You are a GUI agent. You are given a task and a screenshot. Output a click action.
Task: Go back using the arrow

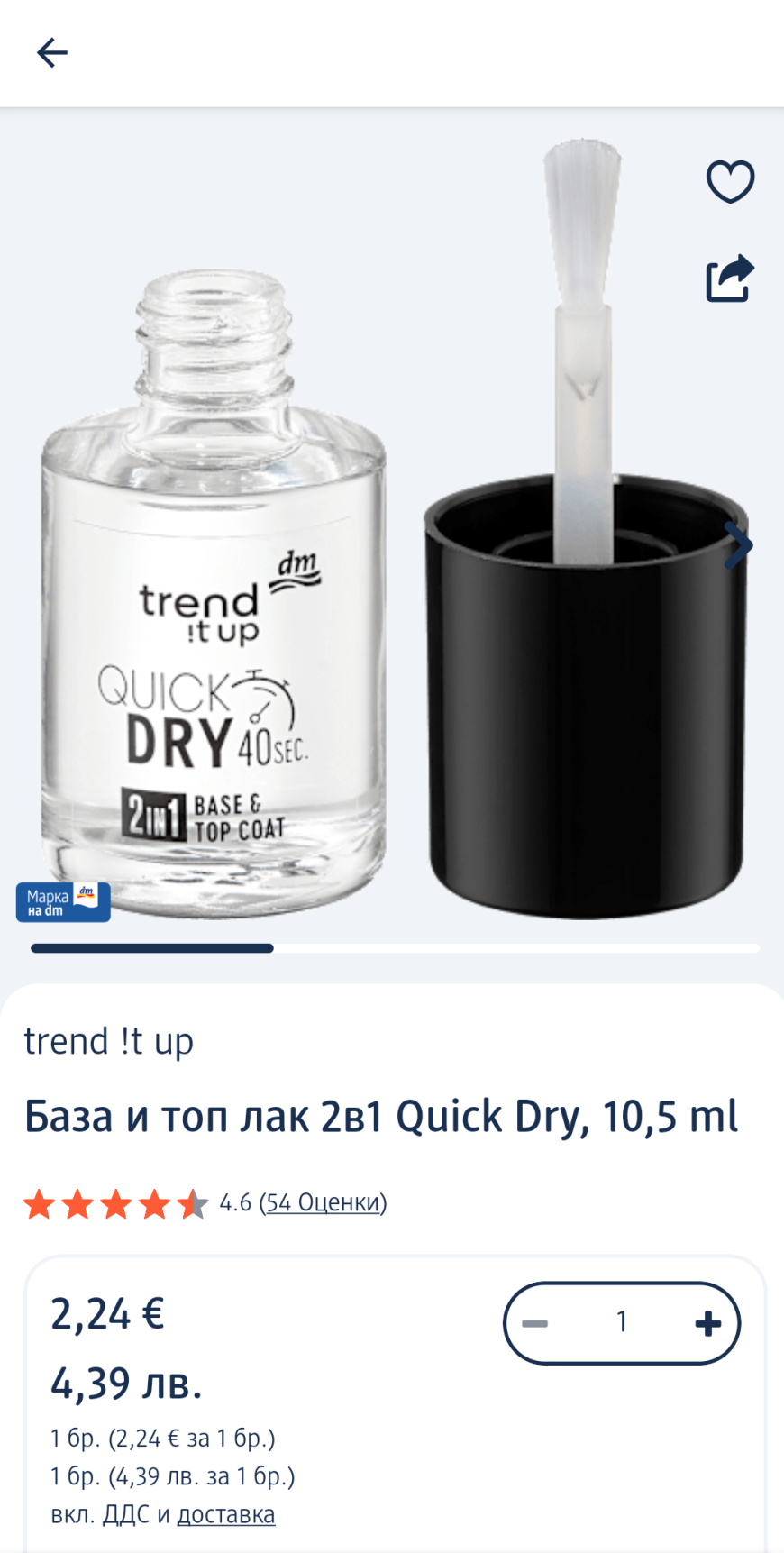point(51,53)
